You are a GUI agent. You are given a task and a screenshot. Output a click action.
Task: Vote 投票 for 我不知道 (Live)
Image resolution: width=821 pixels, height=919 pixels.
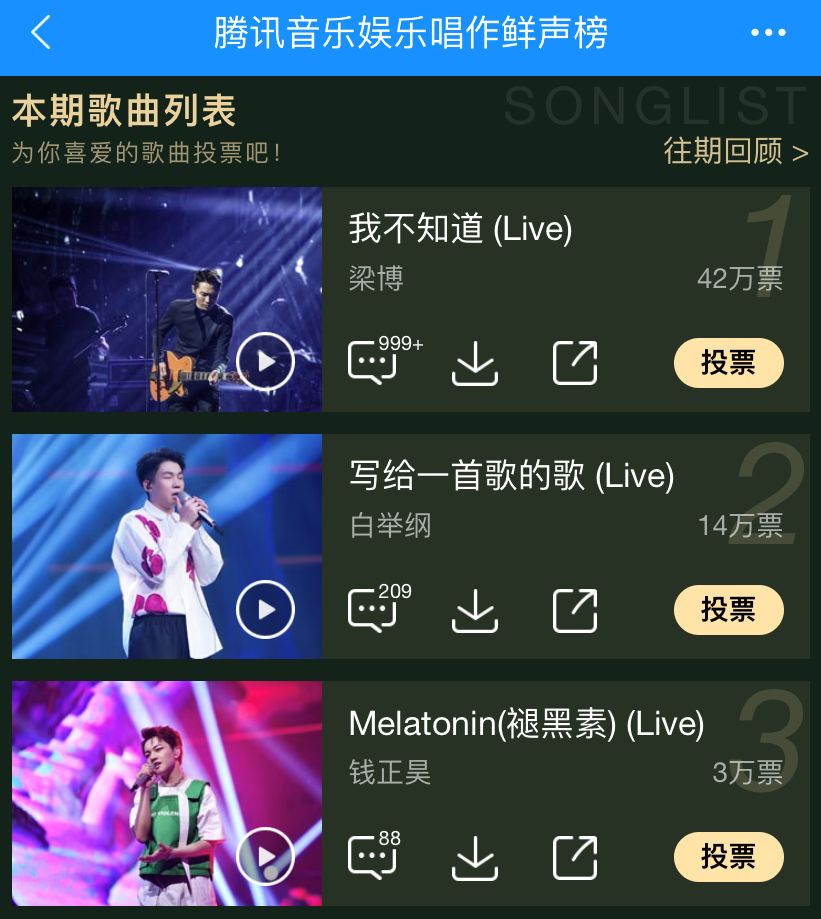[x=728, y=362]
